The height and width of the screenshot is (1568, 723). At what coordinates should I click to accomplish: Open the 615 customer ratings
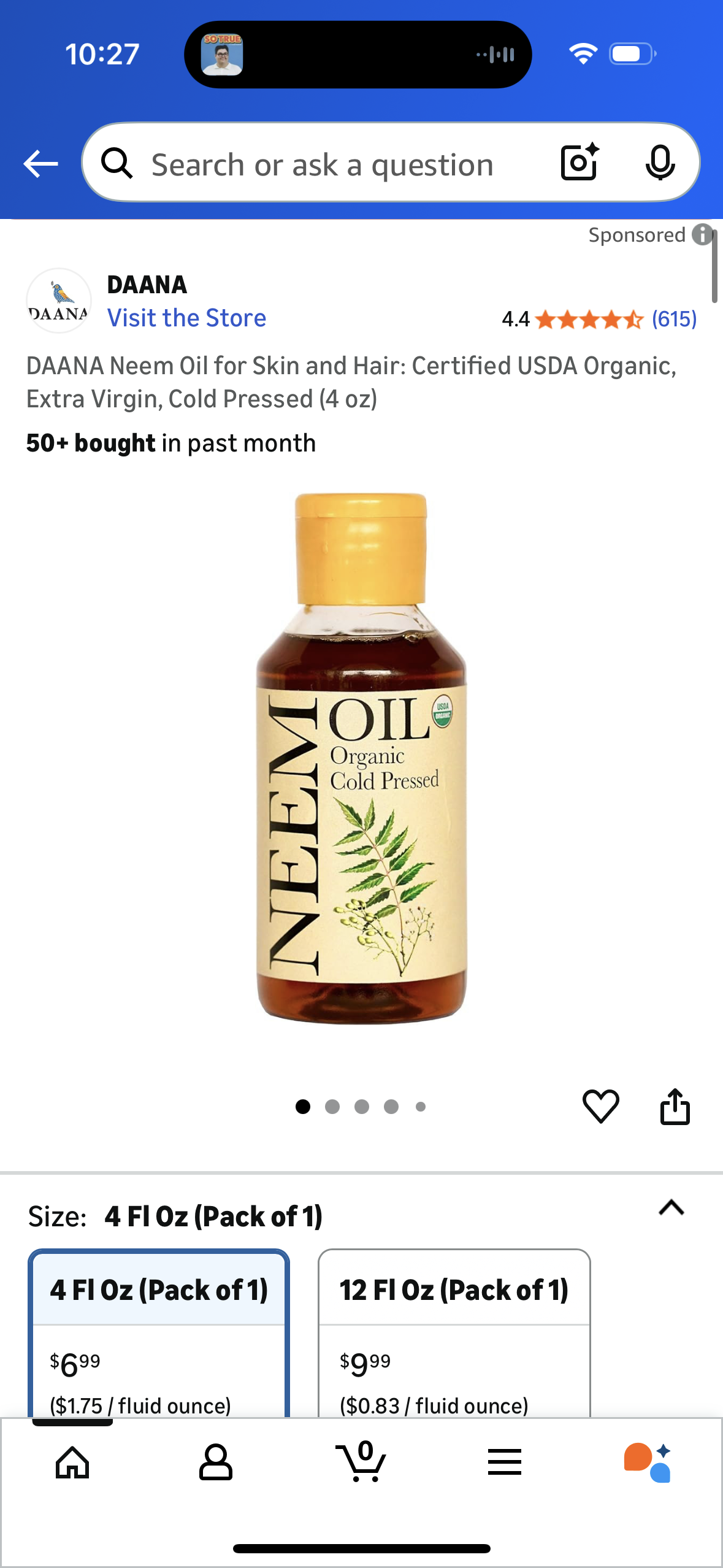[673, 319]
